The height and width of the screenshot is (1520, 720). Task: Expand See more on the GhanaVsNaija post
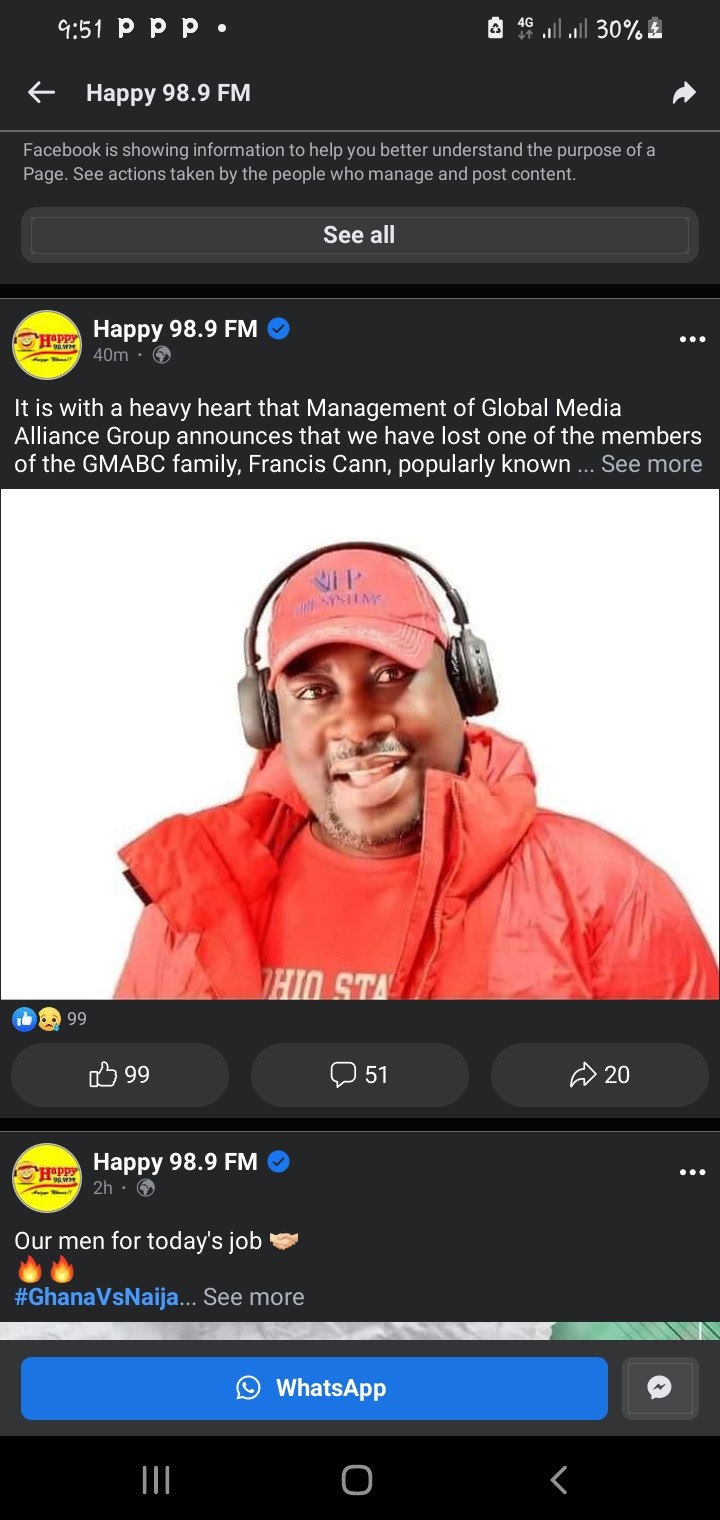(x=253, y=1297)
